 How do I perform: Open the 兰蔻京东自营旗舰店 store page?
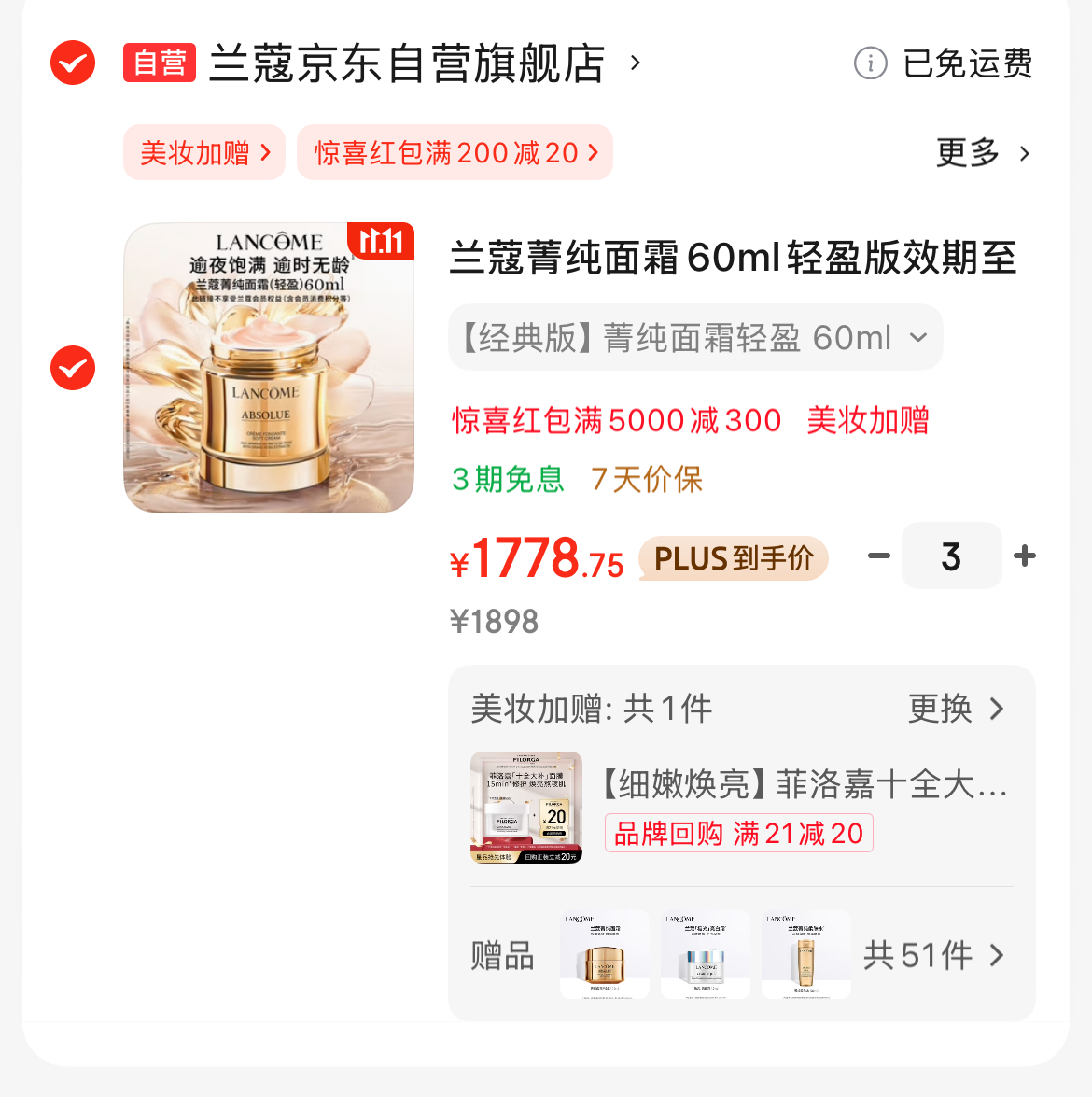[407, 63]
